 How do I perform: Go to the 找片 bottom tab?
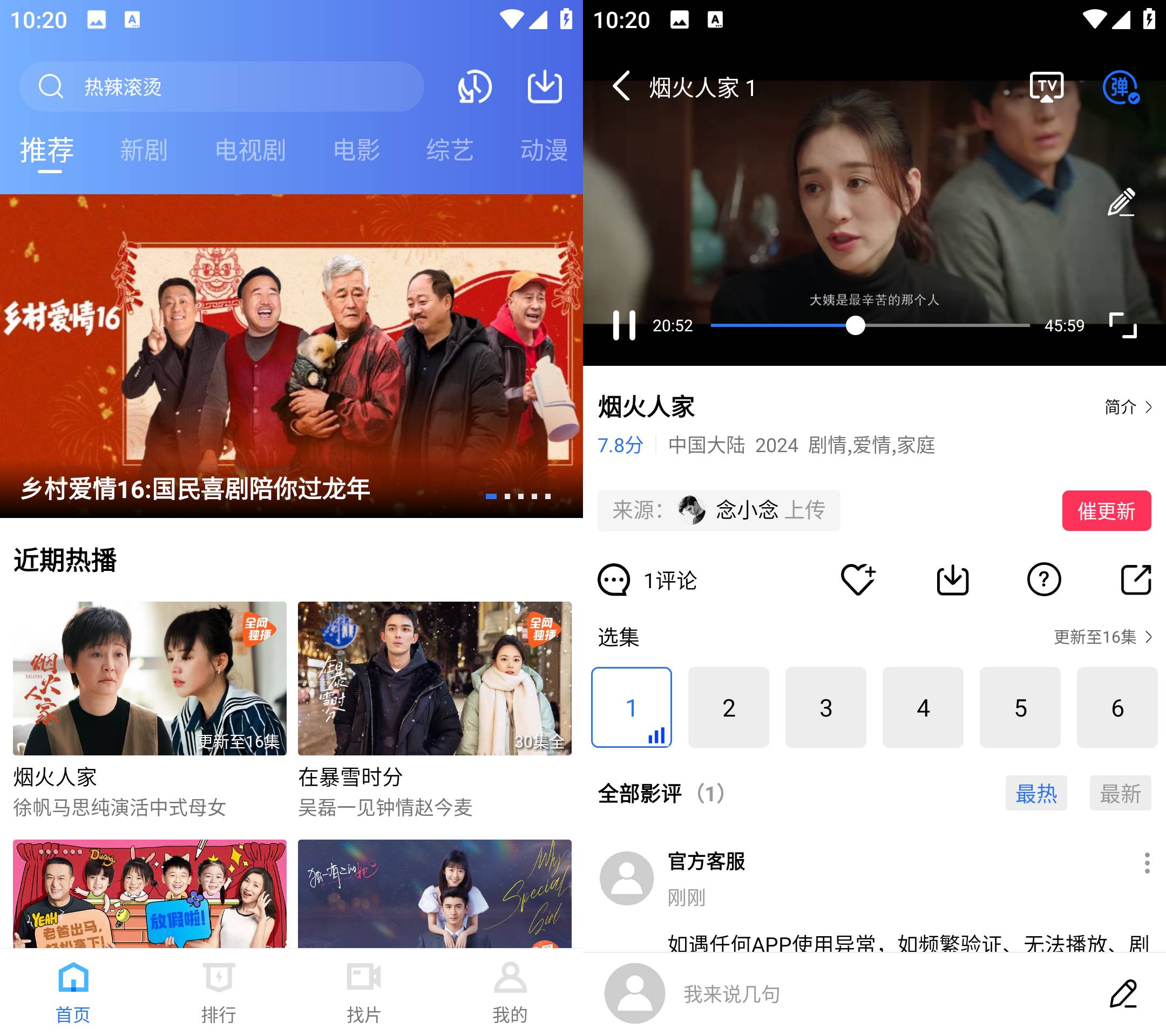point(364,991)
